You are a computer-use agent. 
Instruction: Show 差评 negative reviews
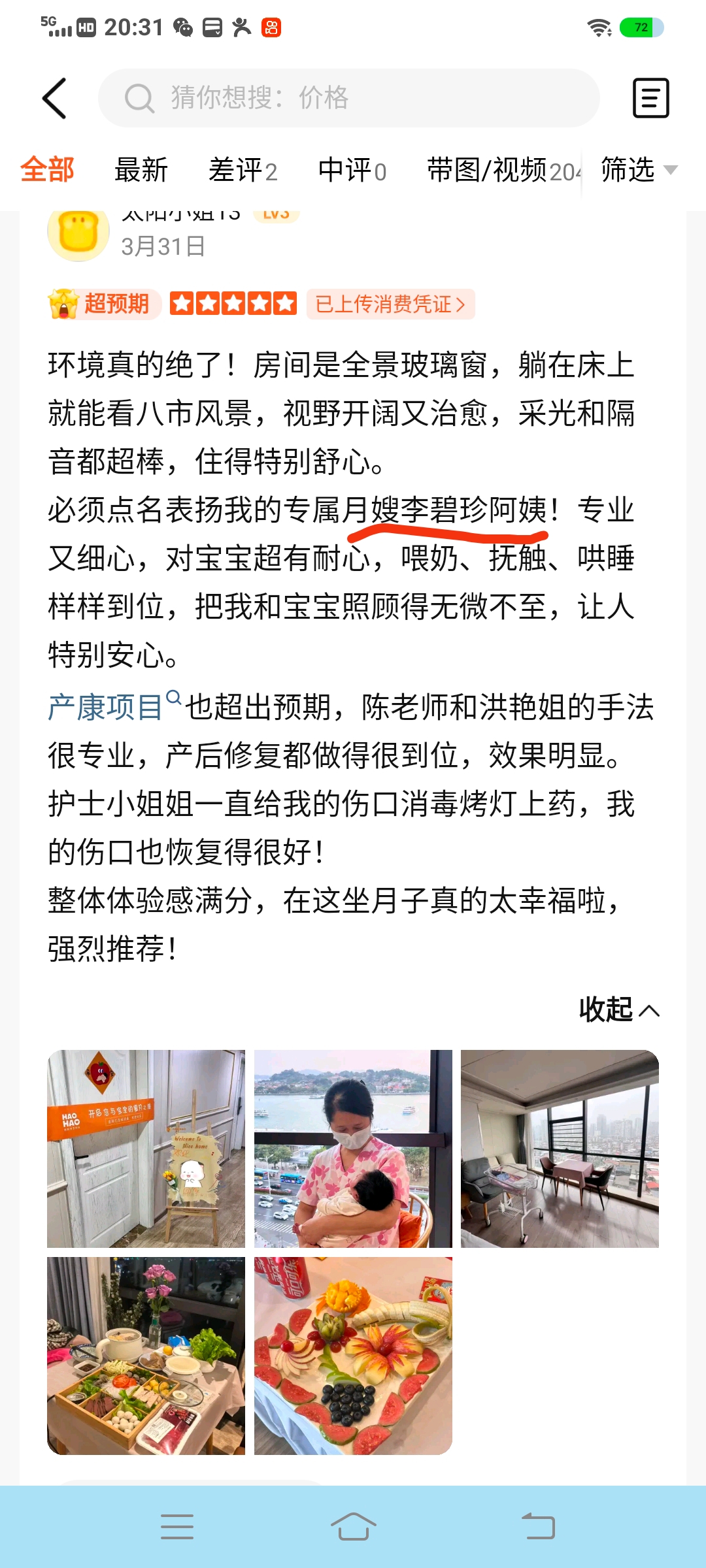pyautogui.click(x=243, y=171)
